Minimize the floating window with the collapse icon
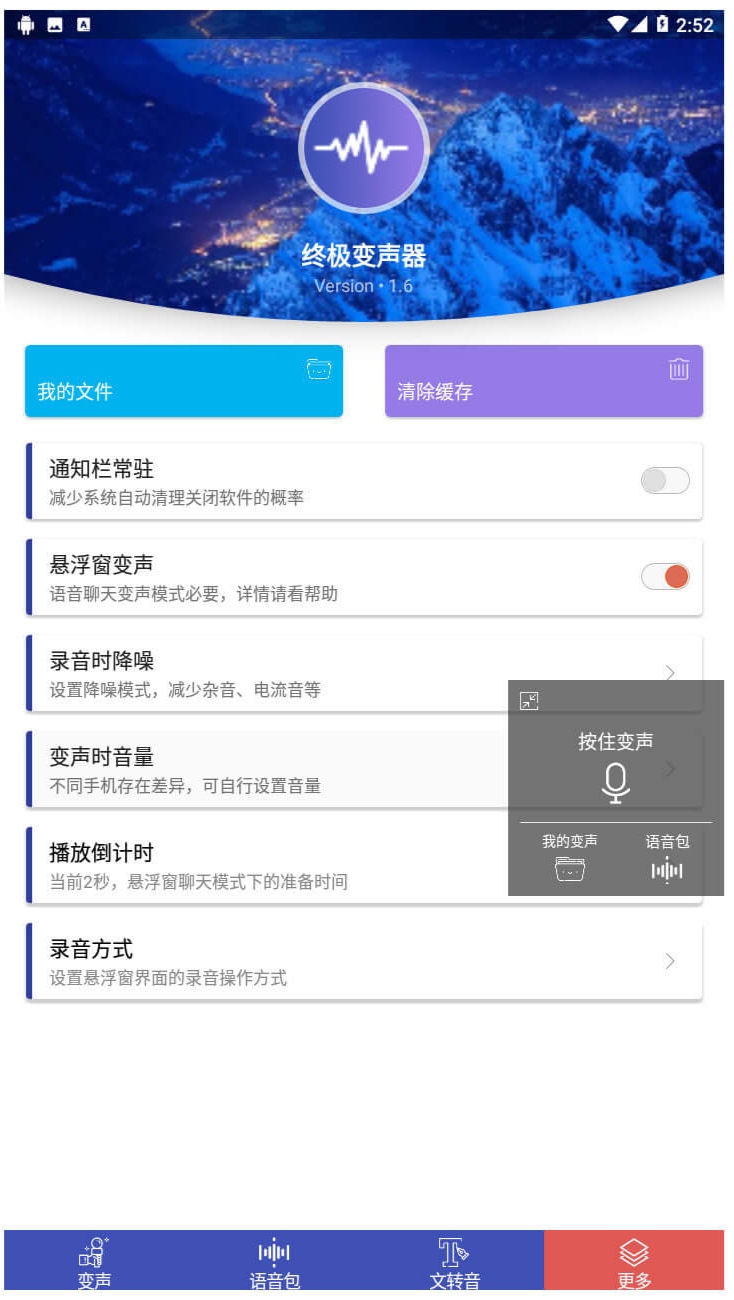The width and height of the screenshot is (734, 1300). pyautogui.click(x=529, y=701)
